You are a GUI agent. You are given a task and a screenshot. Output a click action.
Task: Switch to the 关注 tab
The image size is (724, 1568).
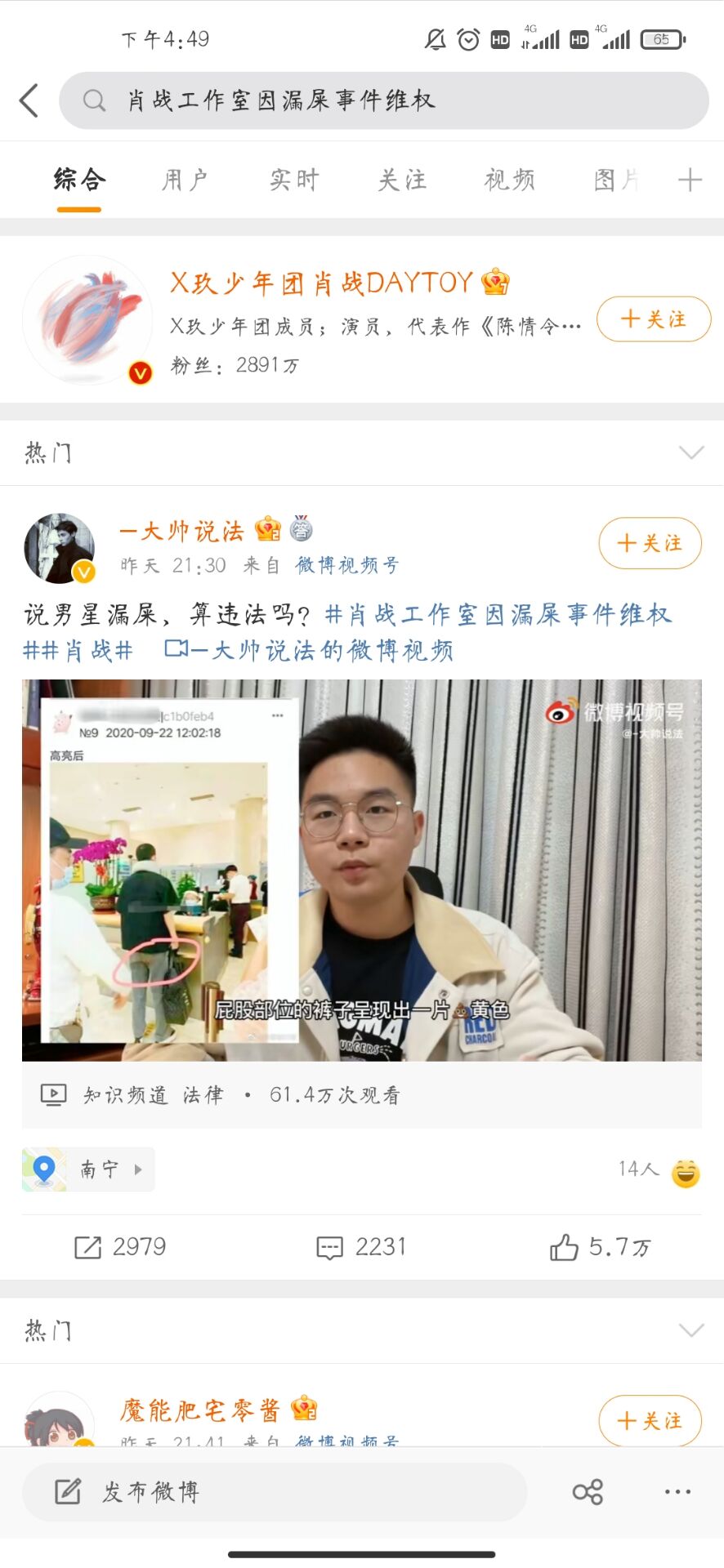click(401, 180)
